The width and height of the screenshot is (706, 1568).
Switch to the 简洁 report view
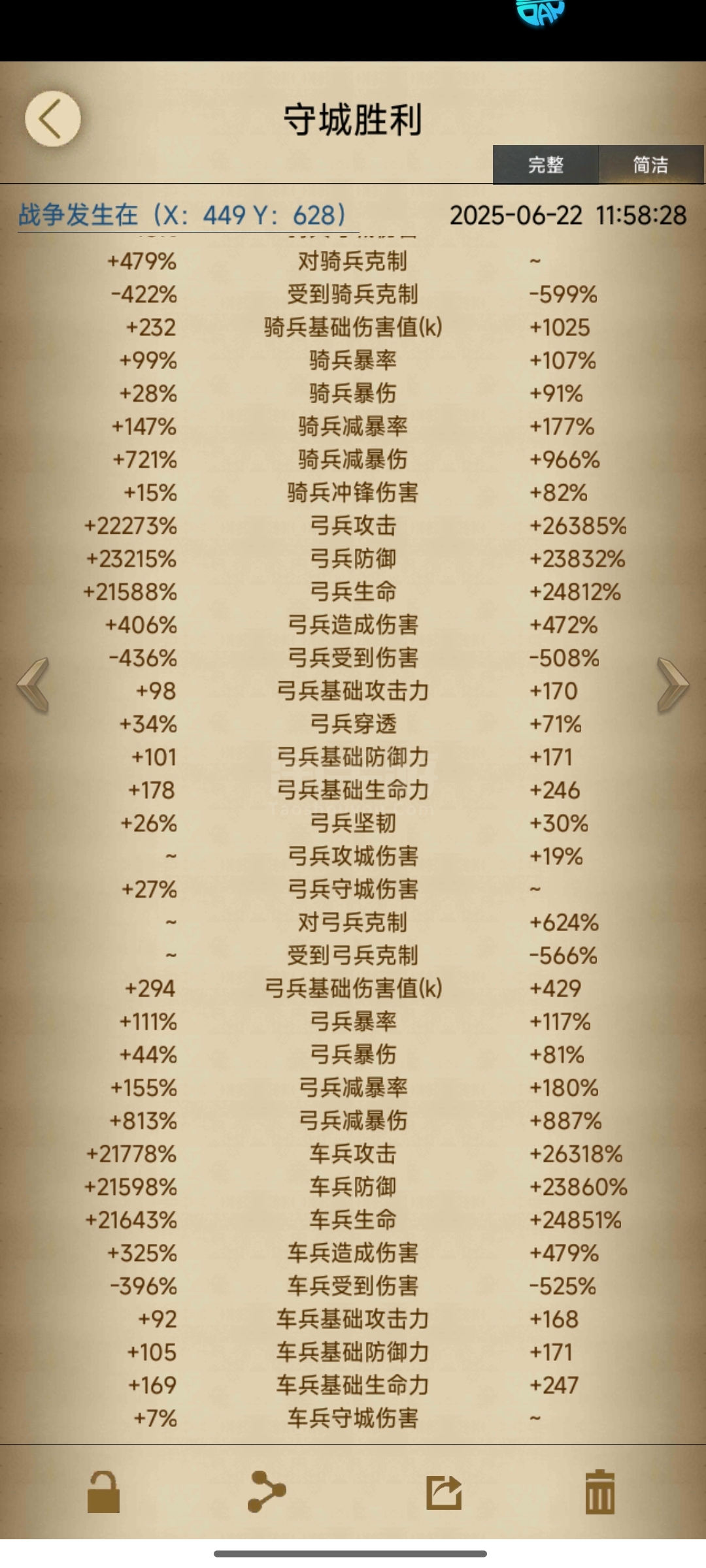[651, 165]
